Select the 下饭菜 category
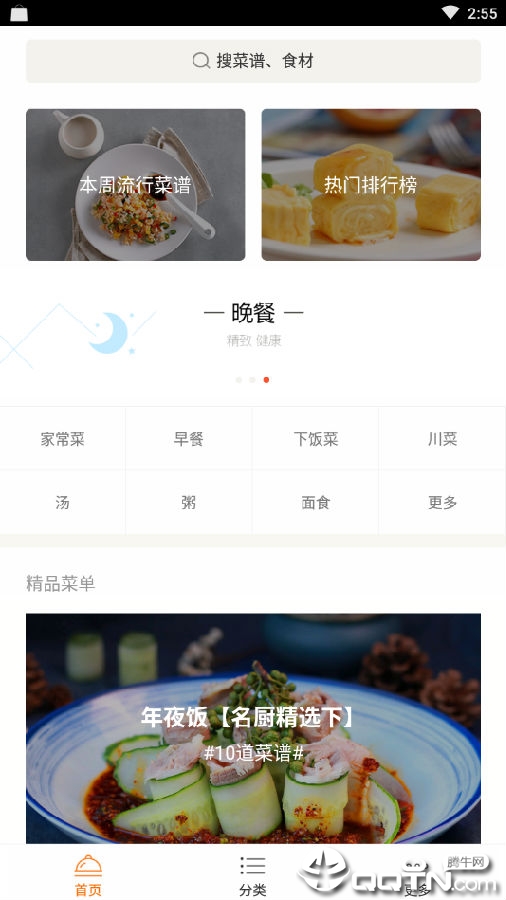Screen dimensions: 506x900 [x=316, y=439]
